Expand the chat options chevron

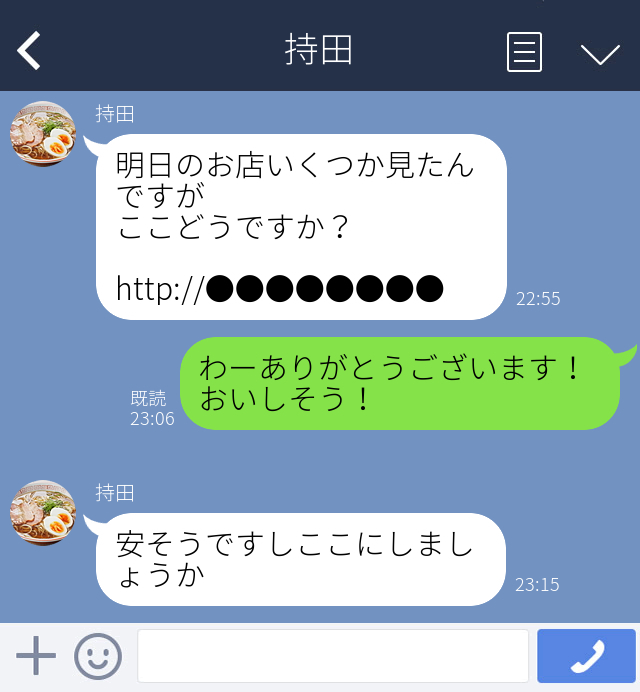600,52
